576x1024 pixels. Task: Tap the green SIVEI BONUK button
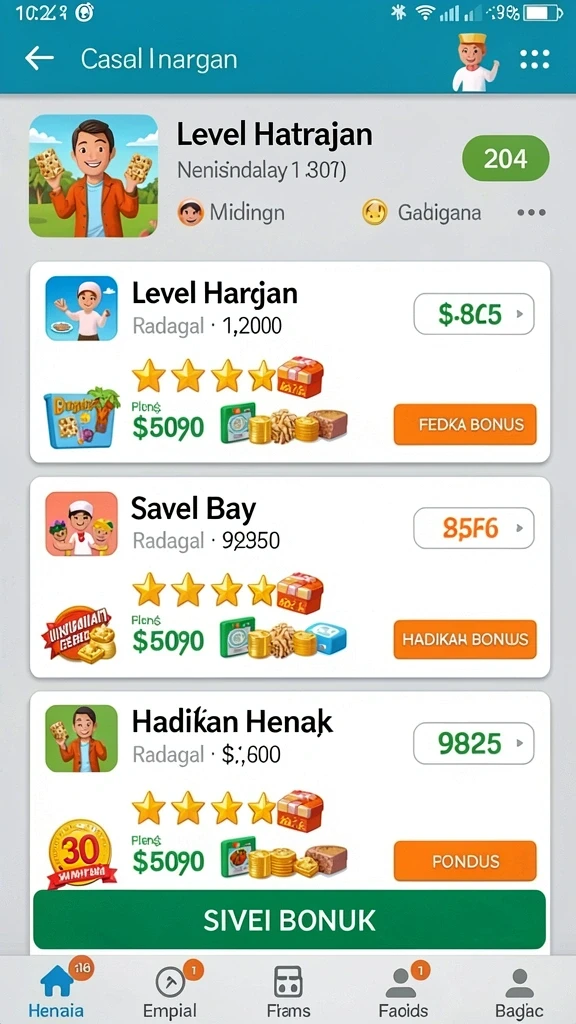289,920
